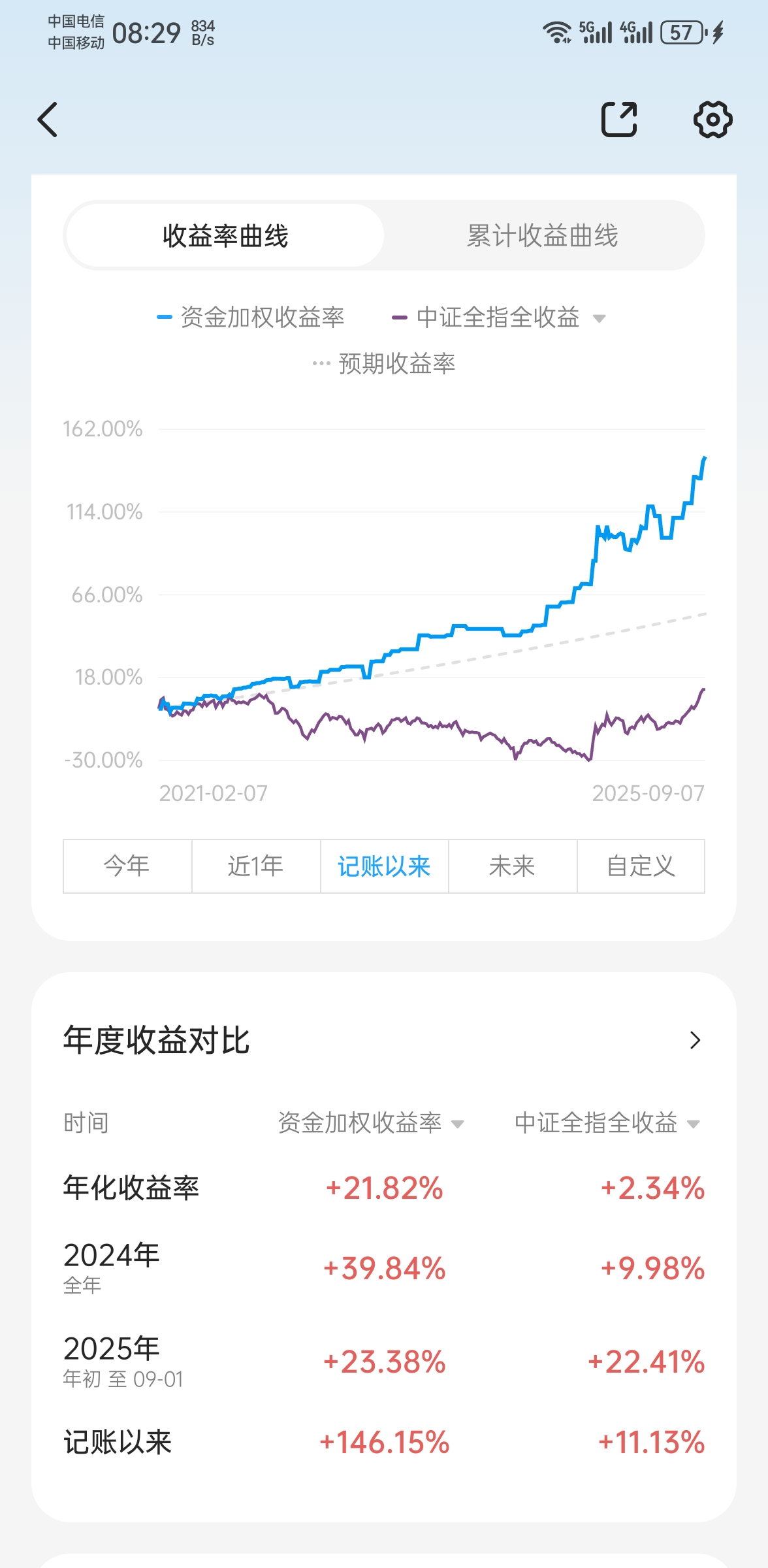Choose the 记账以来 time range
This screenshot has height=1568, width=768.
pyautogui.click(x=384, y=866)
